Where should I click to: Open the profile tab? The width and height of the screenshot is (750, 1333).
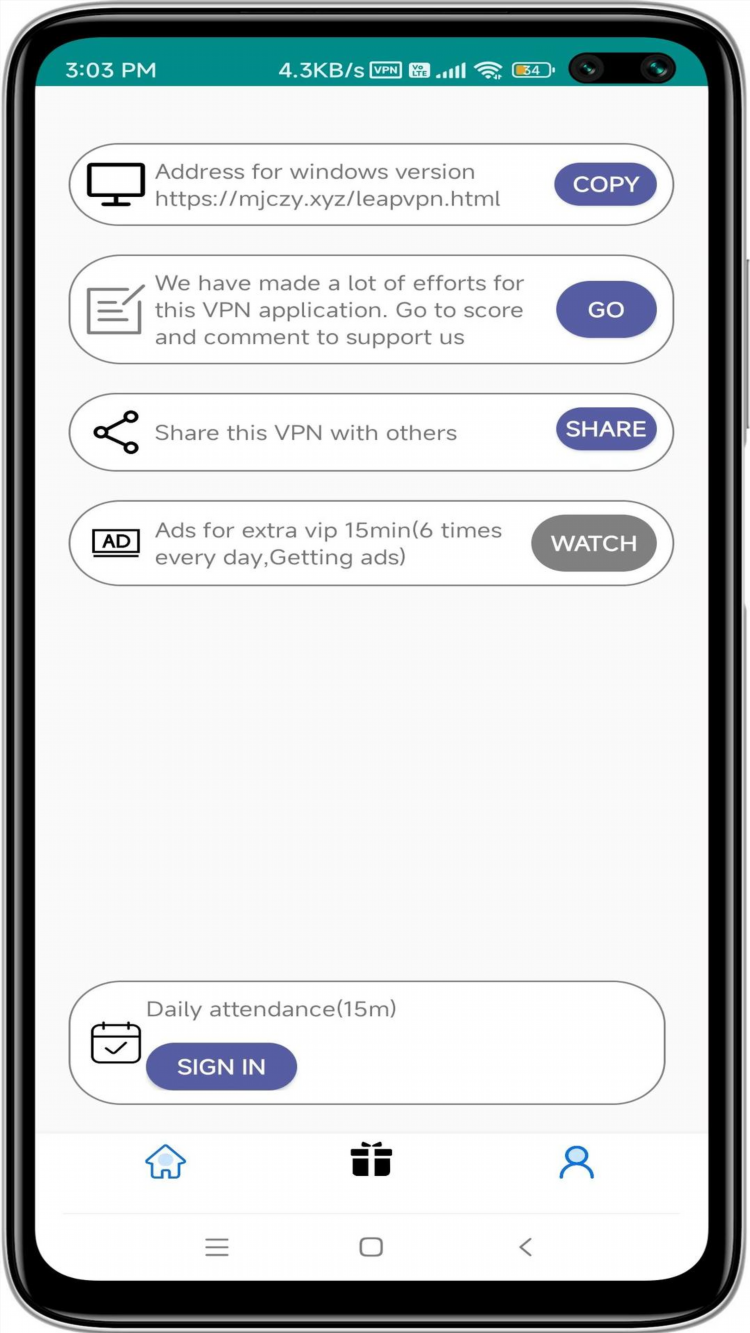(x=577, y=1161)
